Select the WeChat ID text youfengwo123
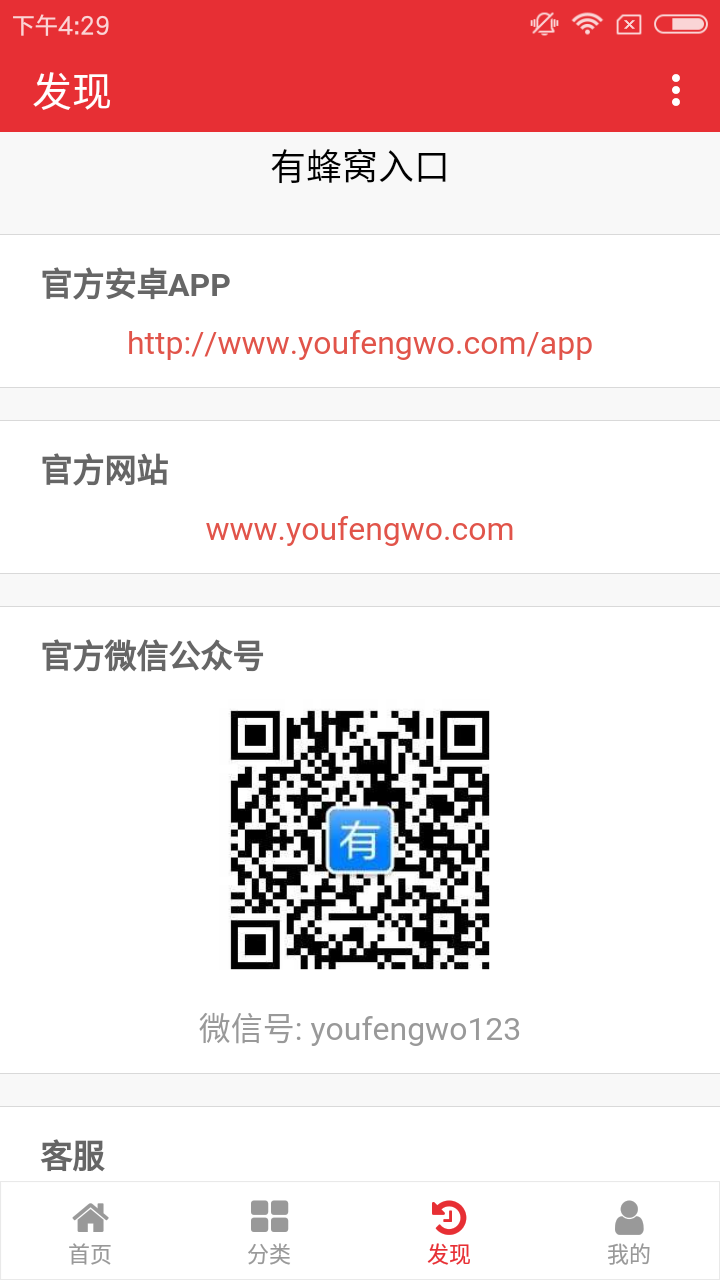 360,1029
